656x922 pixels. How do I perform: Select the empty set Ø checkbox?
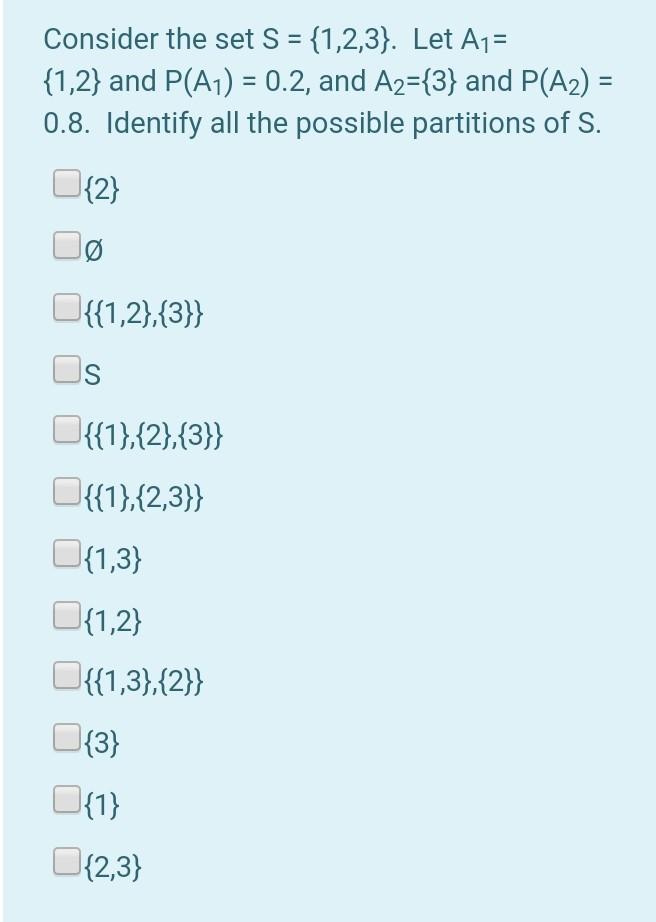coord(66,245)
